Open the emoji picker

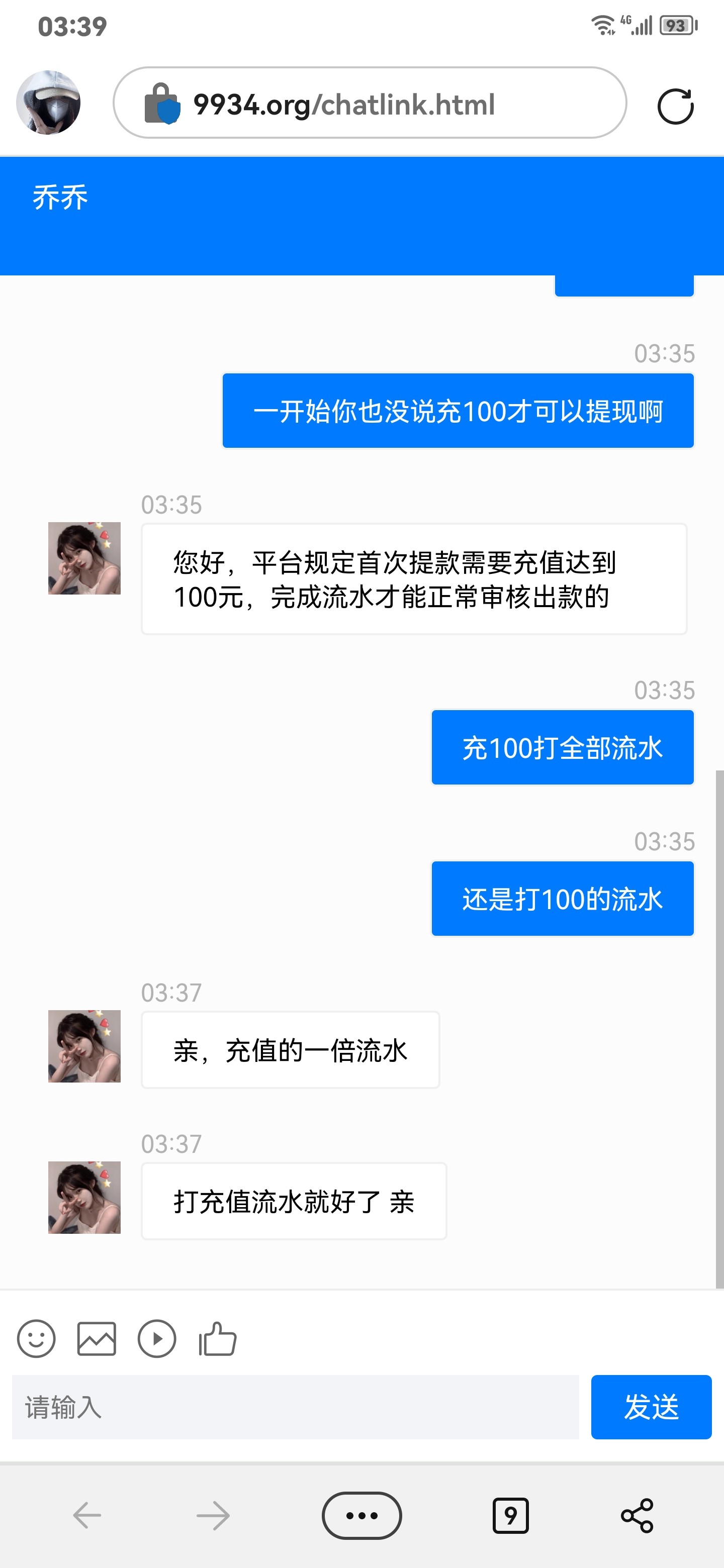point(36,1338)
